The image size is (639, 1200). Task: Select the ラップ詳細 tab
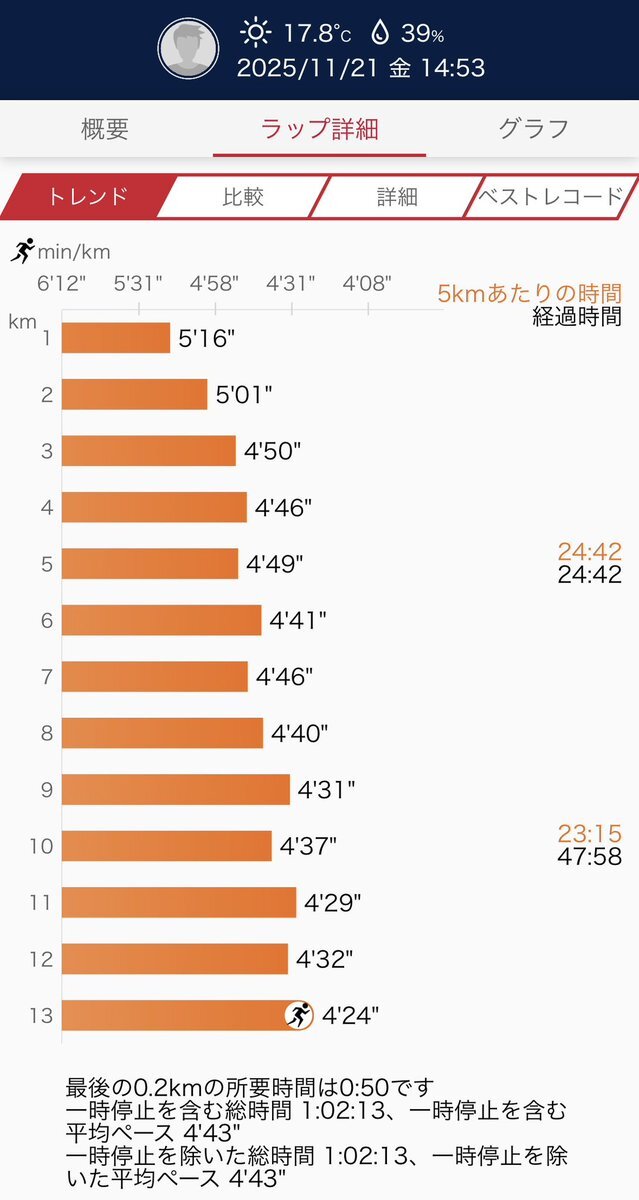point(319,129)
